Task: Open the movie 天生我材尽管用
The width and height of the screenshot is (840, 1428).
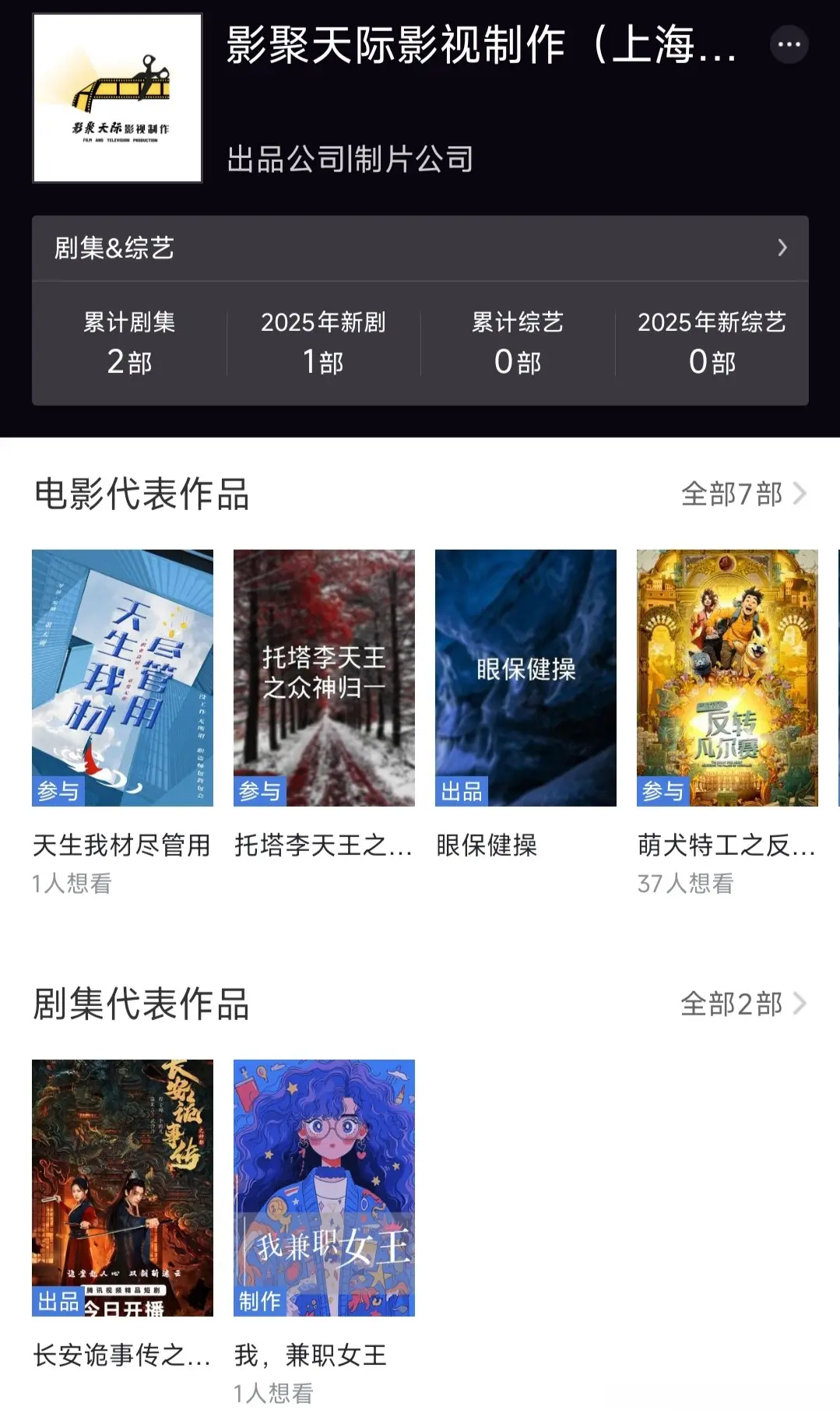Action: (122, 678)
